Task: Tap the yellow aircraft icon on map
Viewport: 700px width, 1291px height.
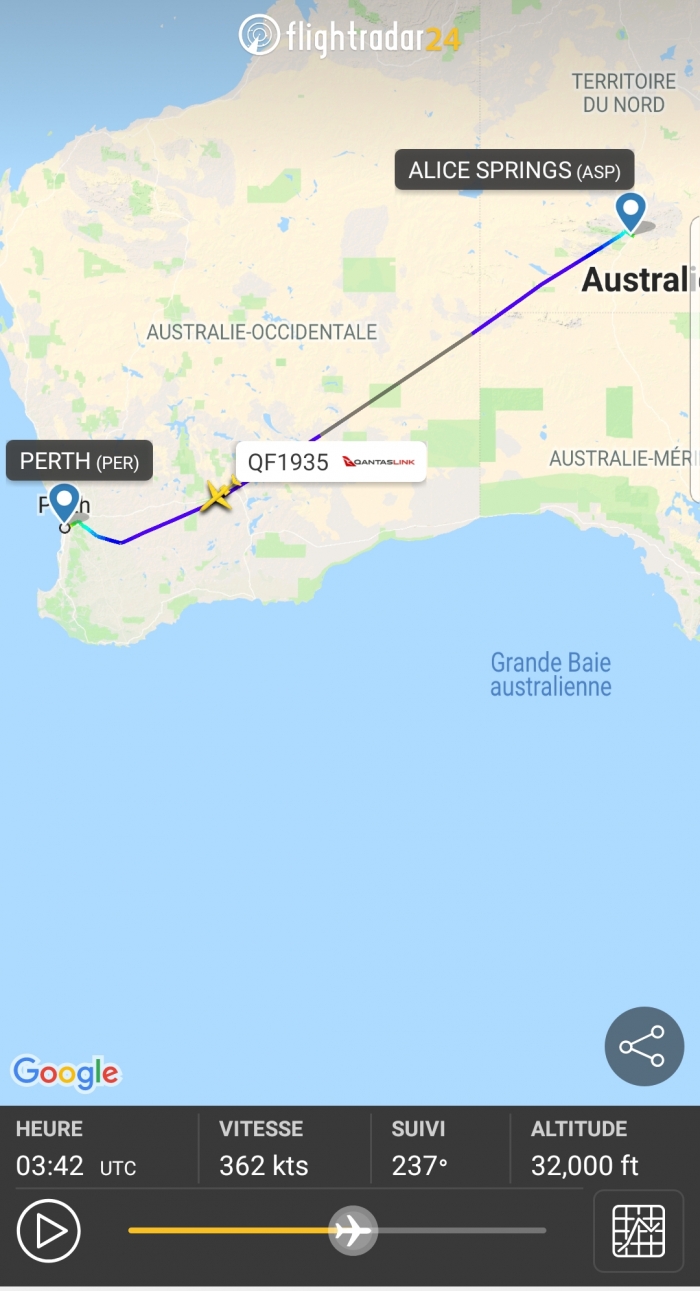Action: coord(218,494)
